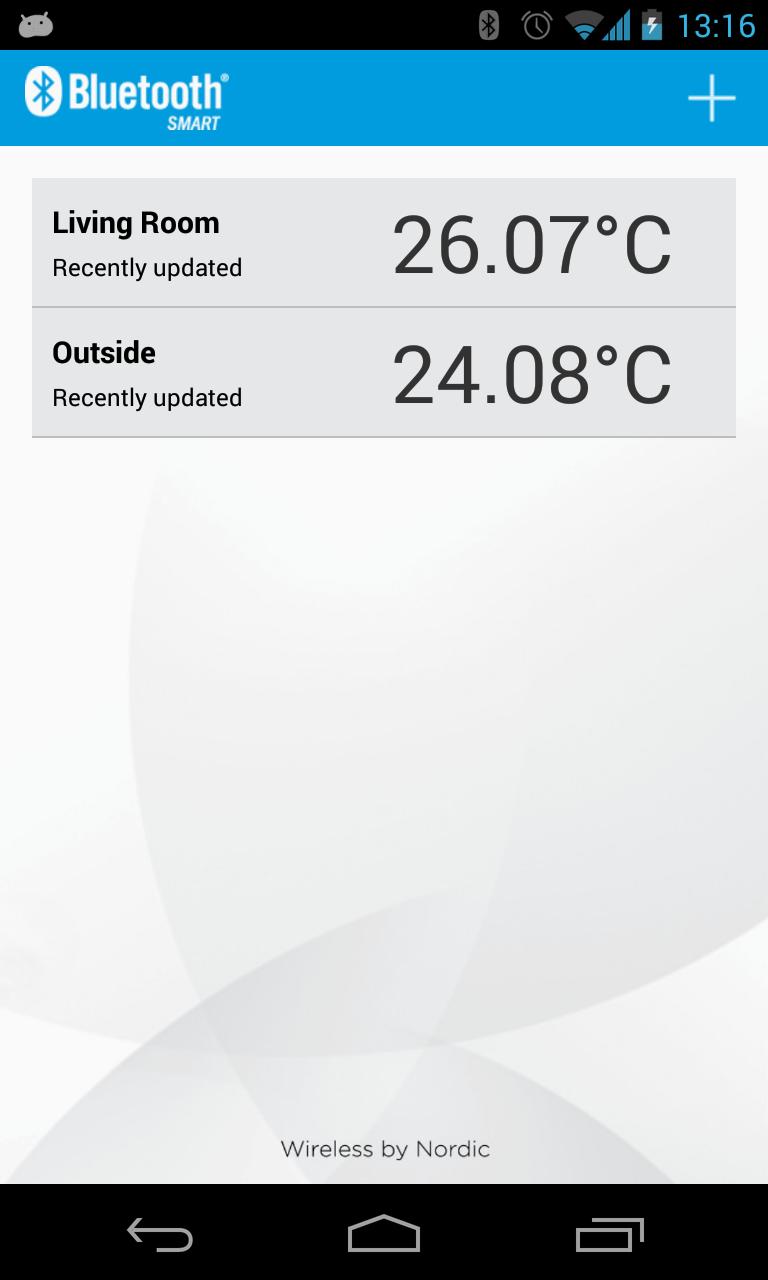Tap the Wireless by Nordic label

click(x=384, y=1148)
